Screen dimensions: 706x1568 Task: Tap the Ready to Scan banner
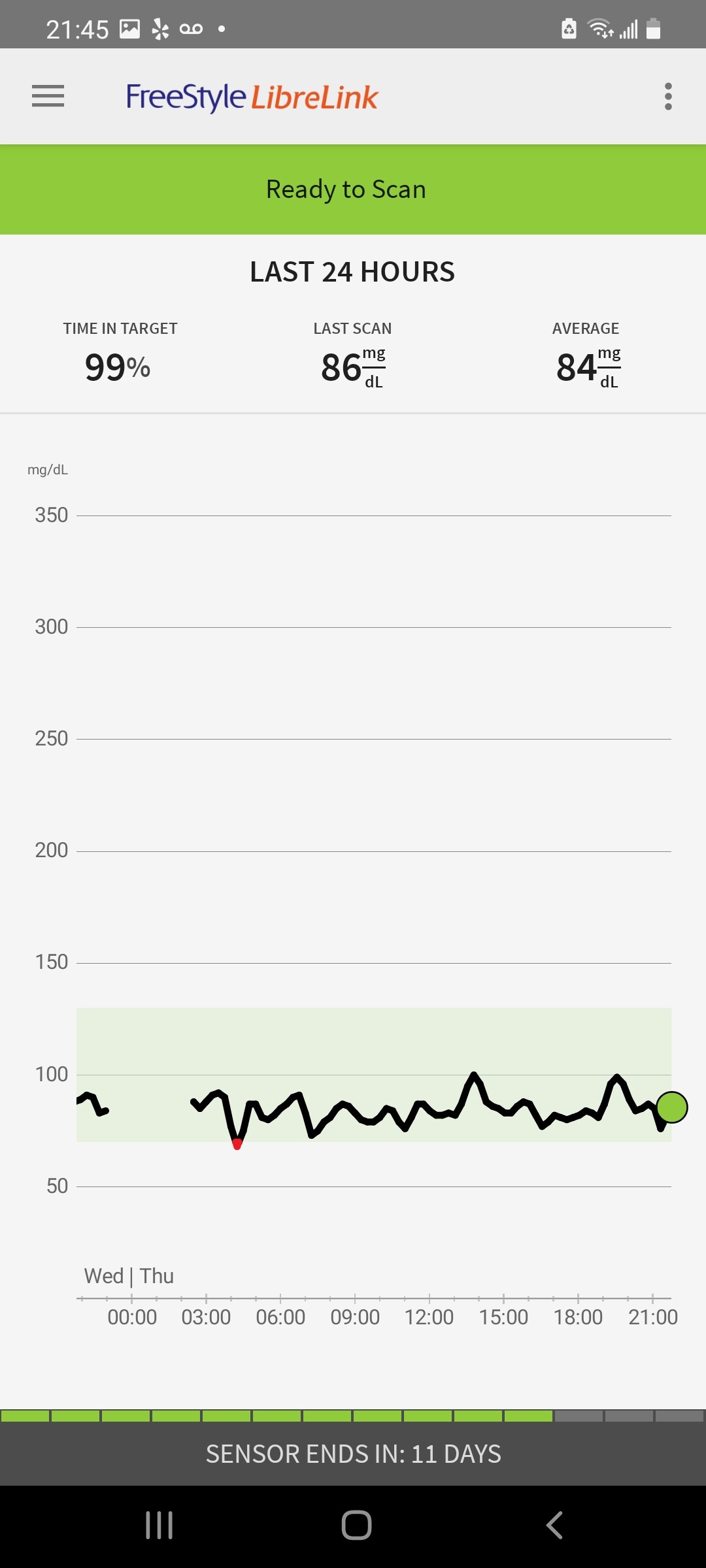(353, 189)
